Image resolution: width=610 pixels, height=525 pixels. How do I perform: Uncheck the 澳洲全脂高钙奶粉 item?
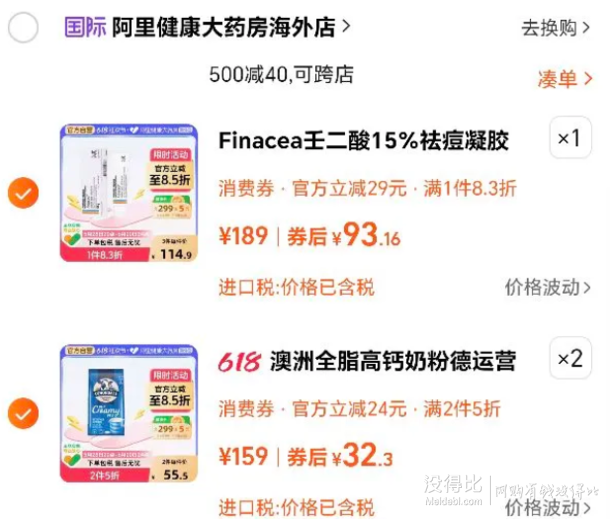tap(23, 412)
